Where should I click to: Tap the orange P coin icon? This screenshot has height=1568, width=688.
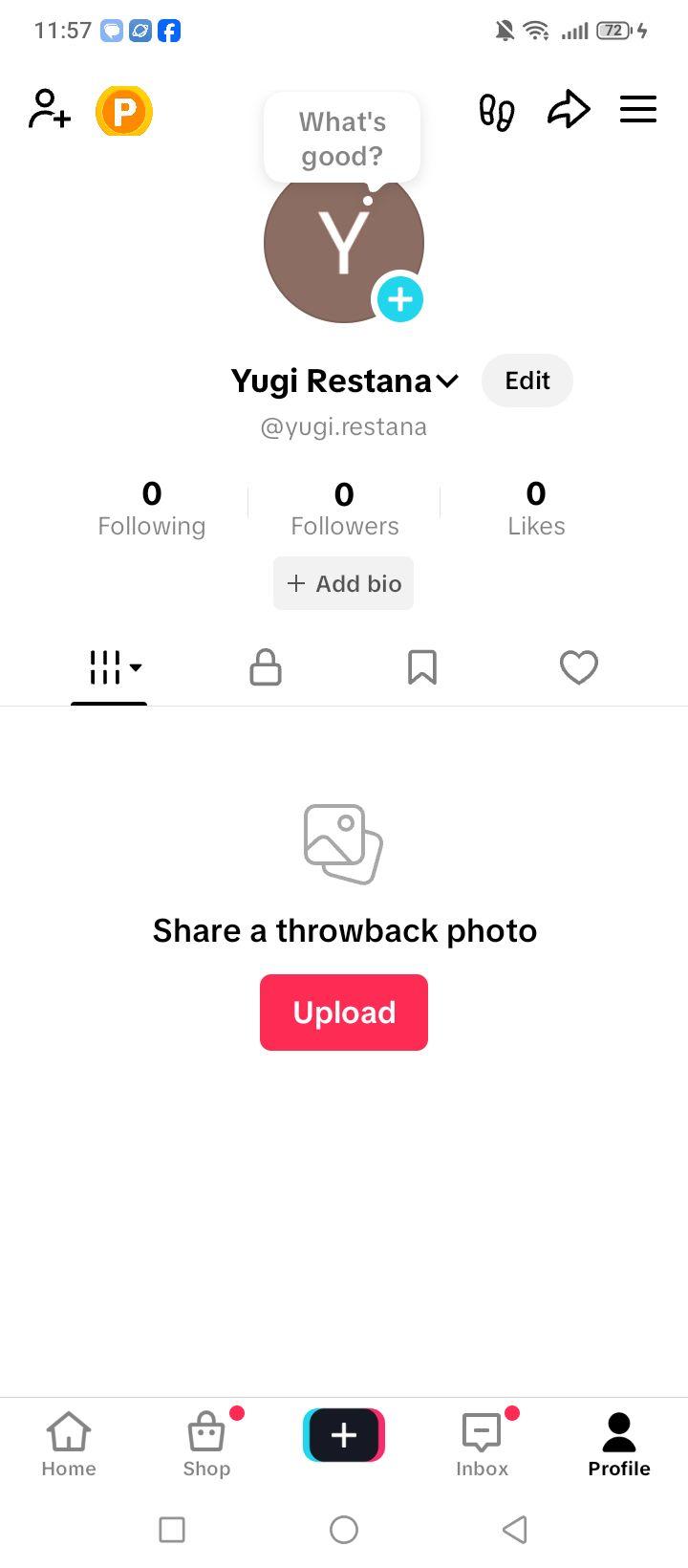(x=124, y=111)
